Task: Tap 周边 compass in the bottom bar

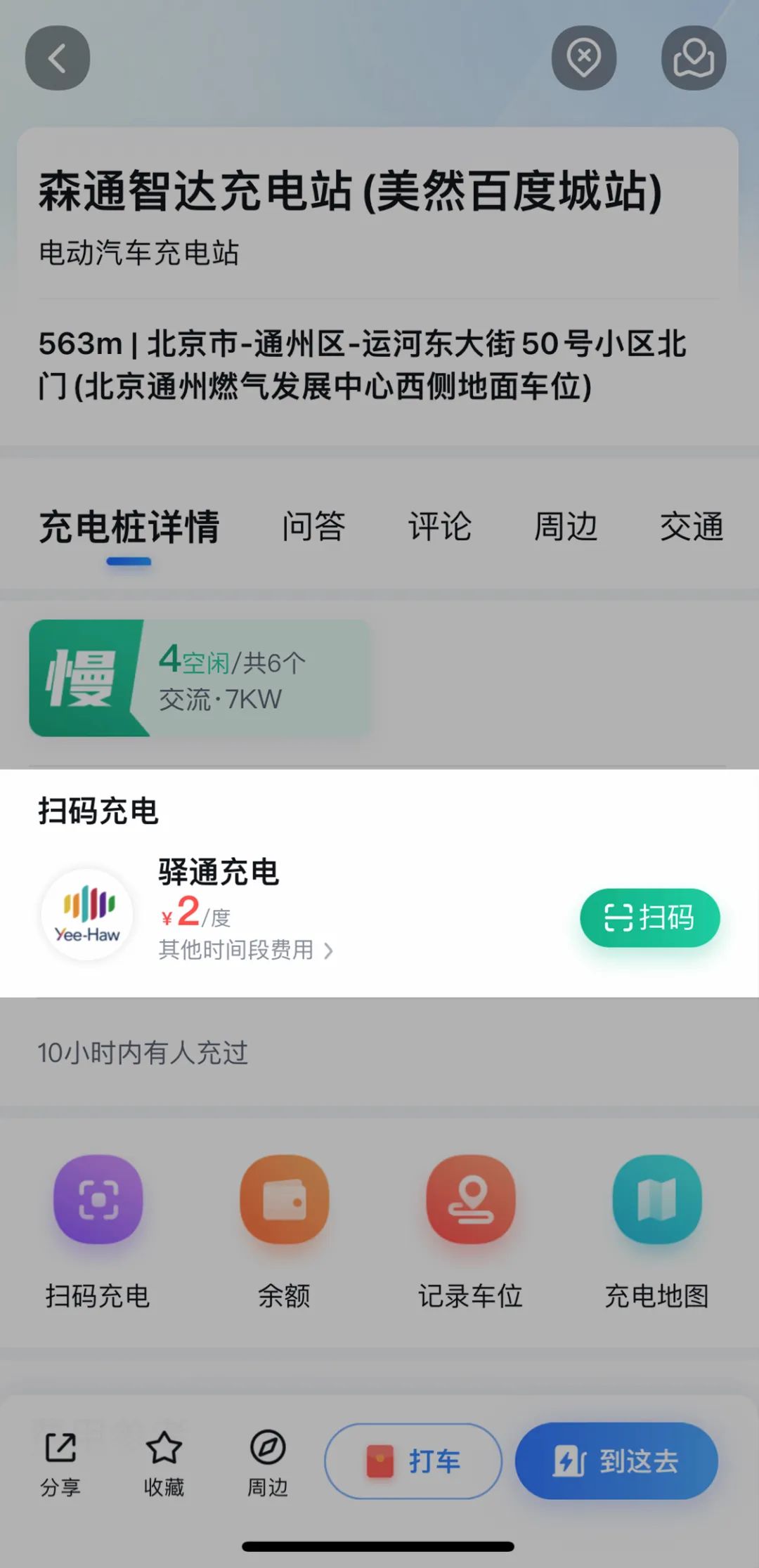Action: (x=268, y=1463)
